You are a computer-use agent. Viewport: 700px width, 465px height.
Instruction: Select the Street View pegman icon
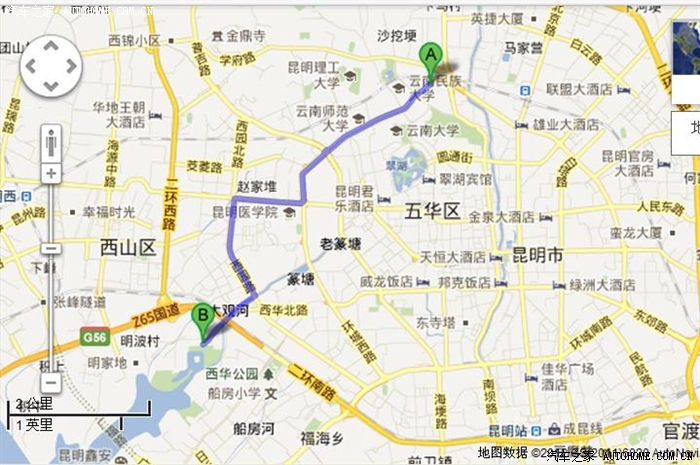point(51,143)
